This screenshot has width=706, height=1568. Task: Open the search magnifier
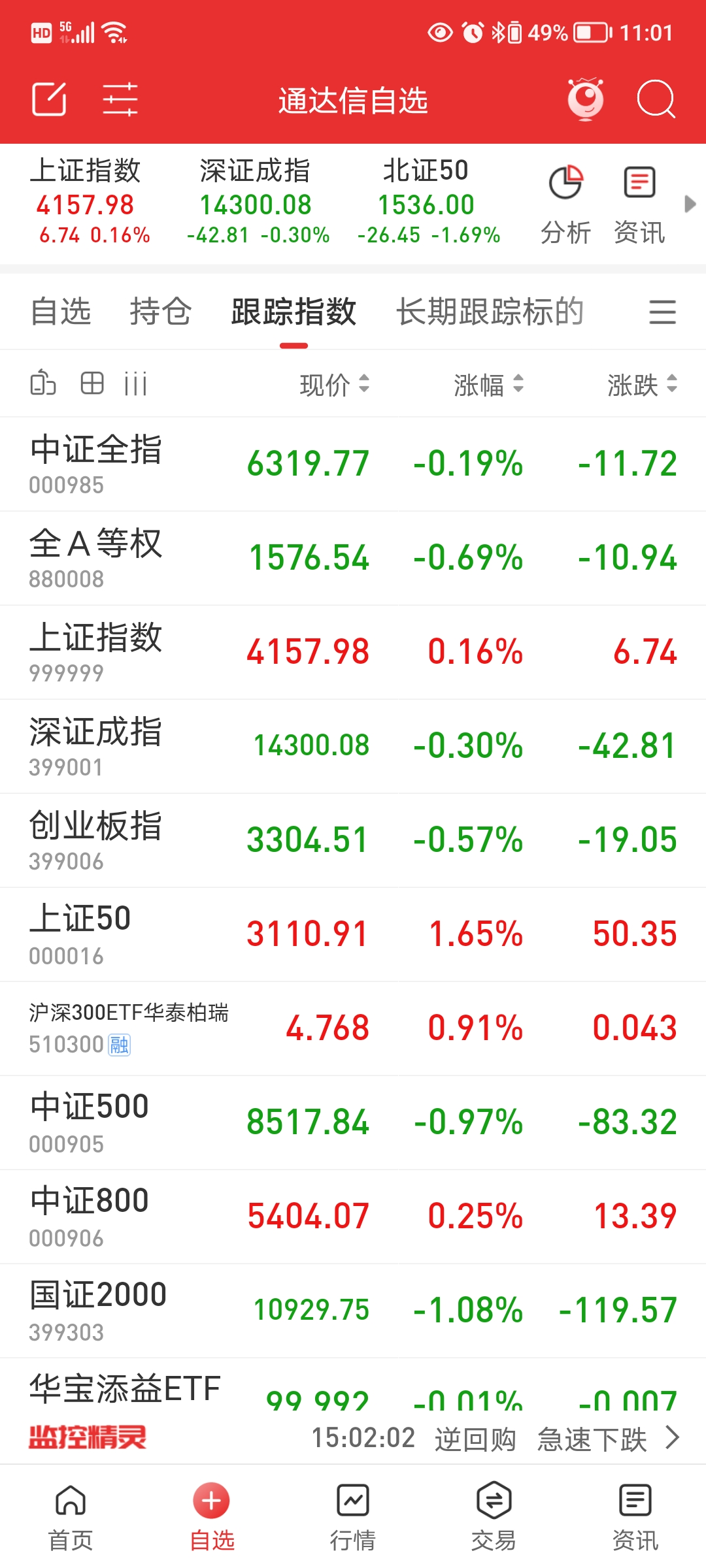656,99
